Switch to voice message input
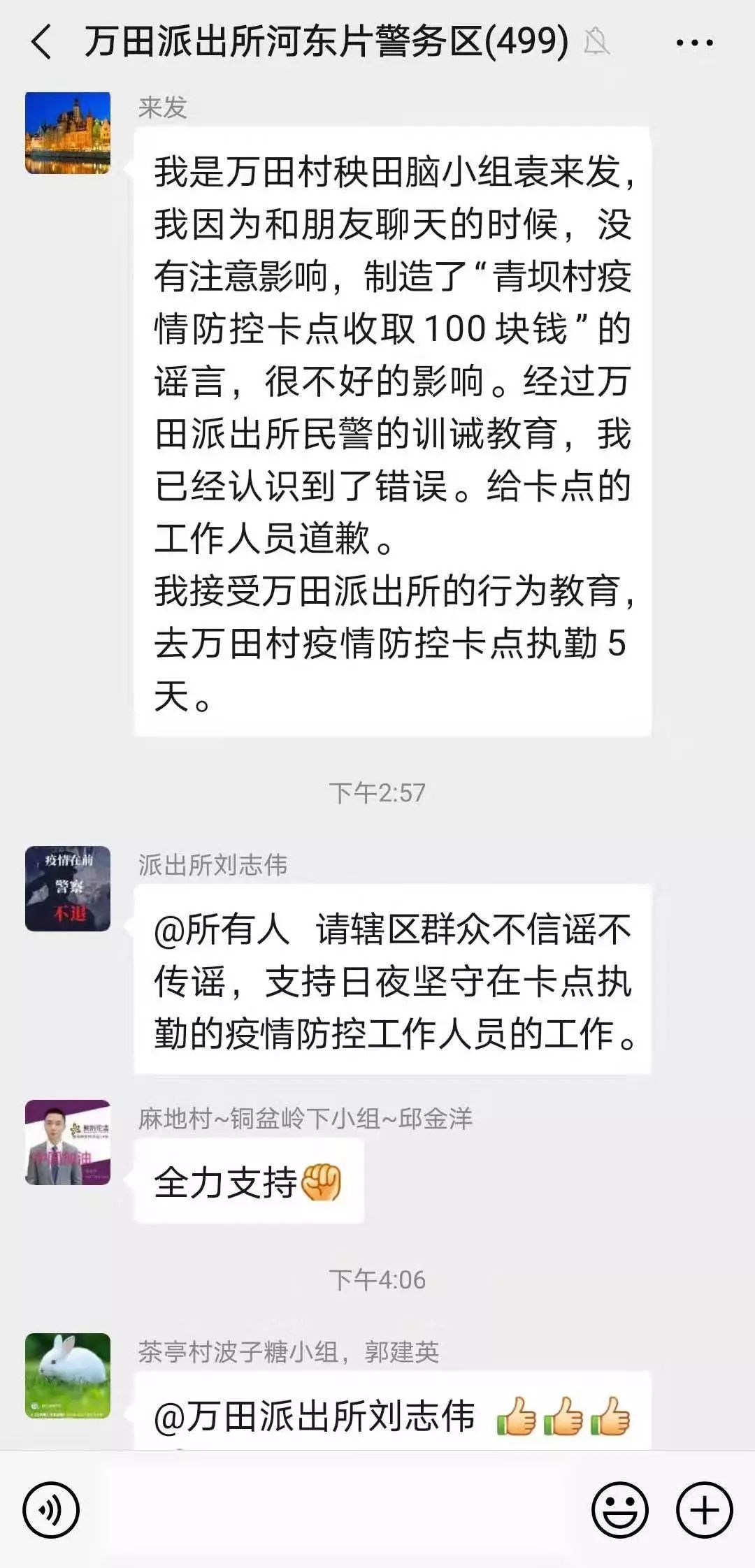This screenshot has width=755, height=1568. click(51, 1509)
